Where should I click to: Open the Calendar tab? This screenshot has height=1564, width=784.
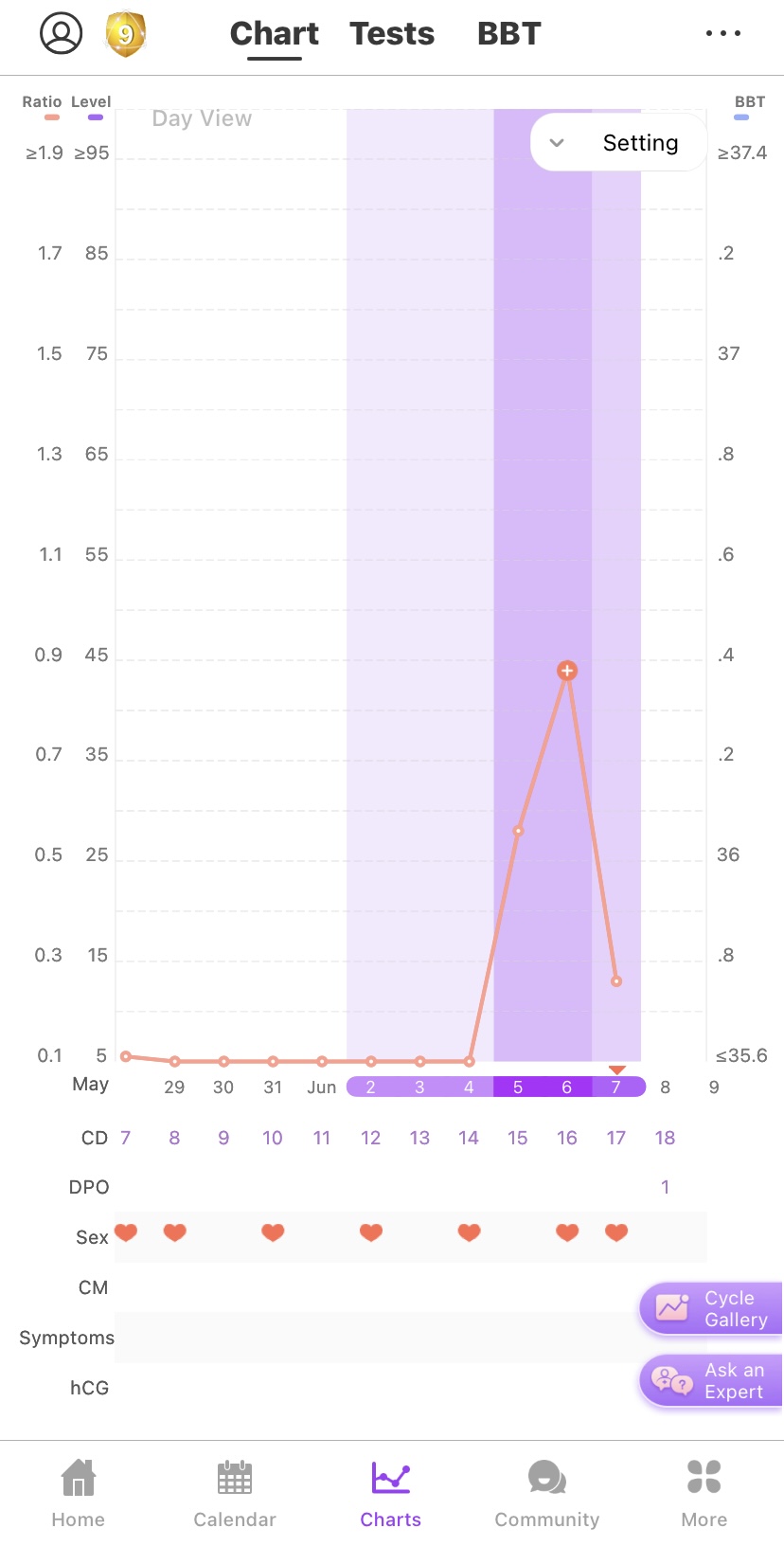click(x=235, y=1493)
